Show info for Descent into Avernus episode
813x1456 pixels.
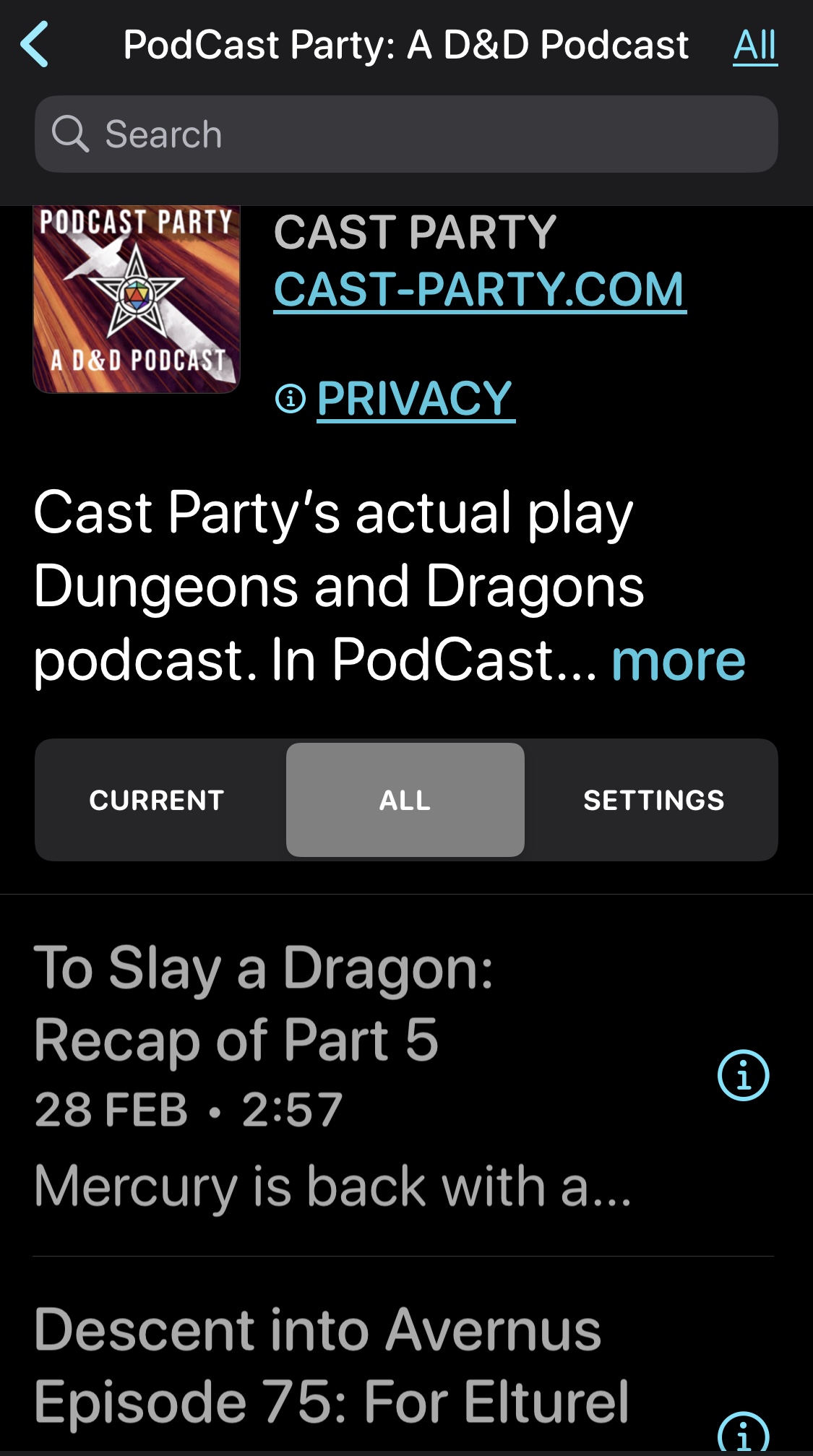click(x=743, y=1434)
